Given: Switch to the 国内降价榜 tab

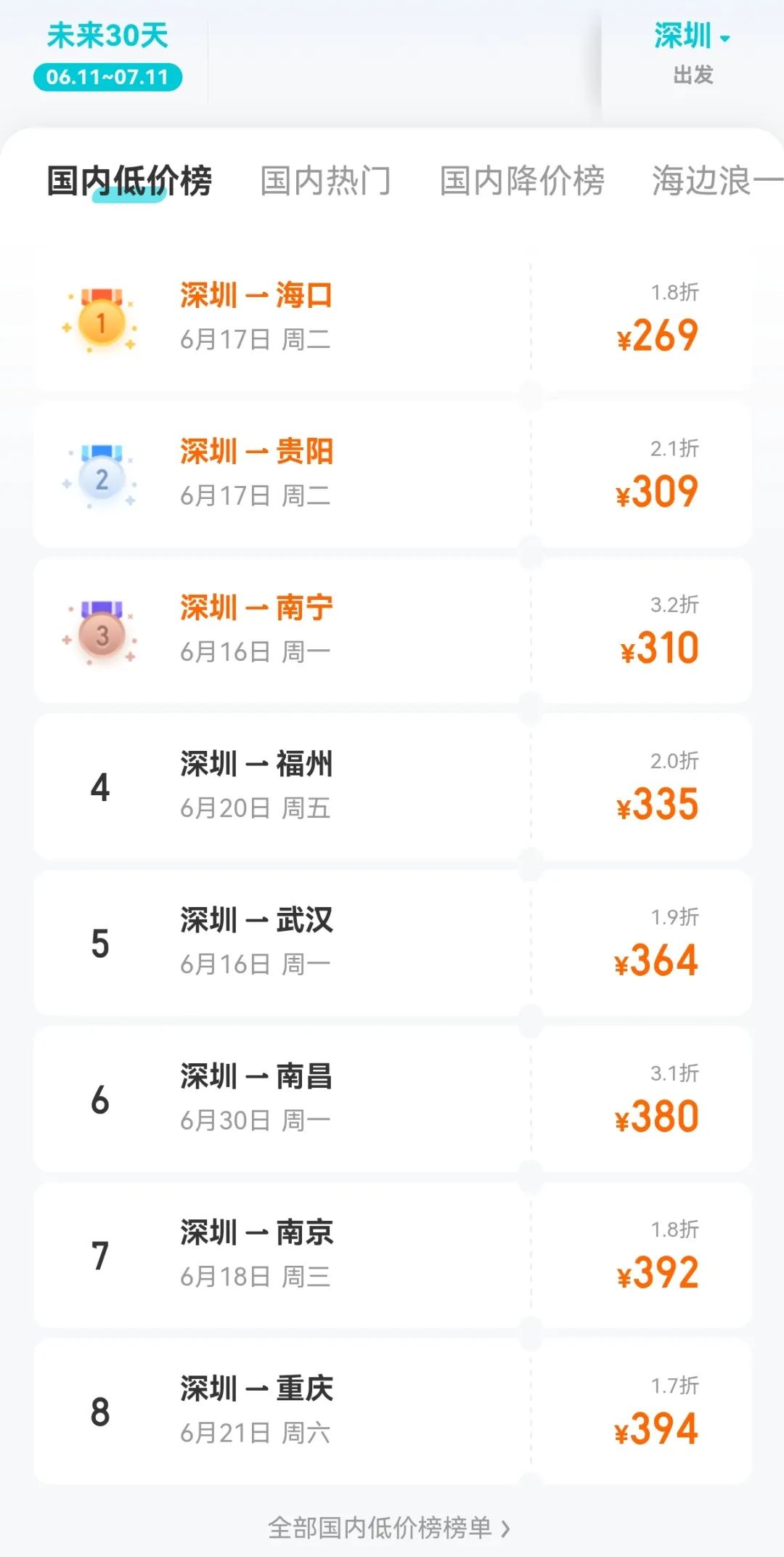Looking at the screenshot, I should pos(522,181).
